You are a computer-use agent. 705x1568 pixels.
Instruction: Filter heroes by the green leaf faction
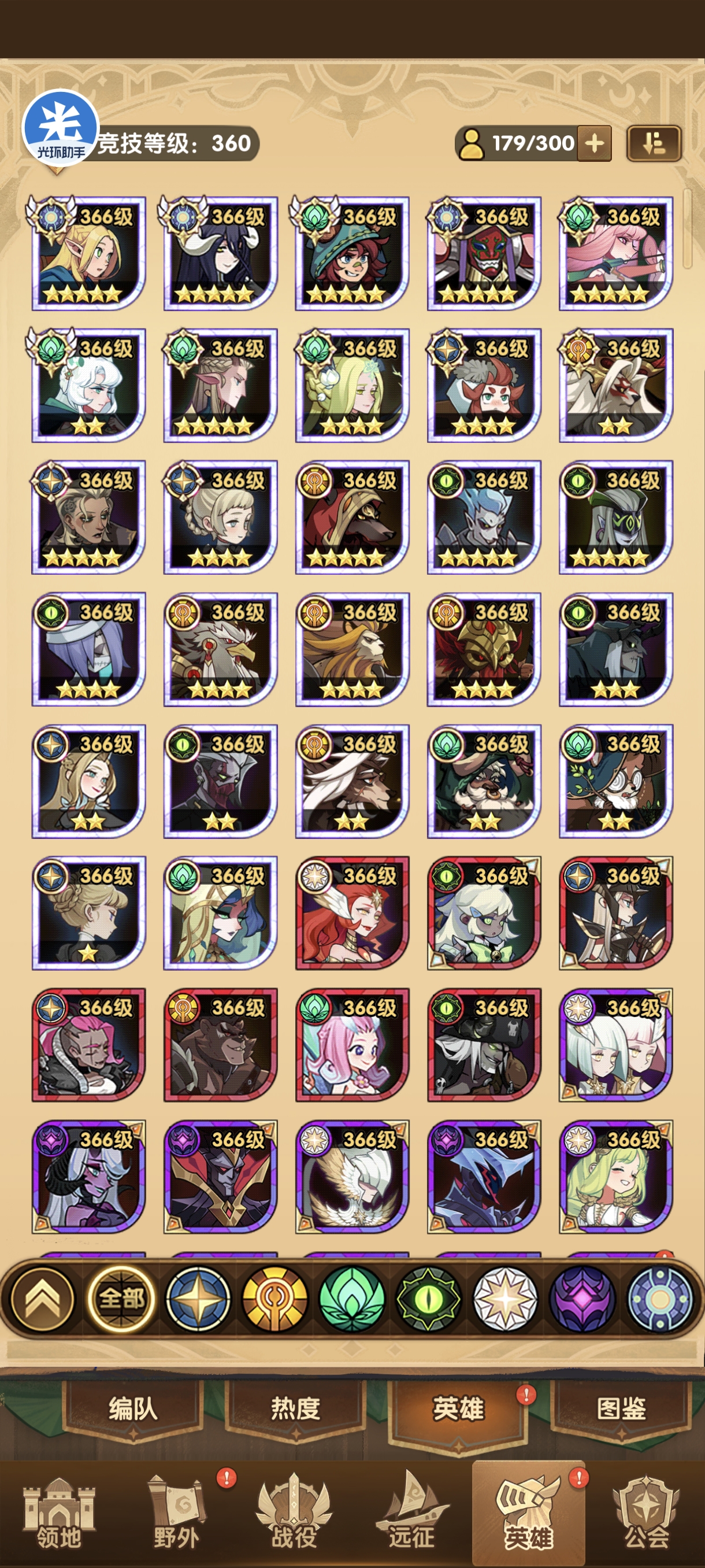click(351, 1299)
